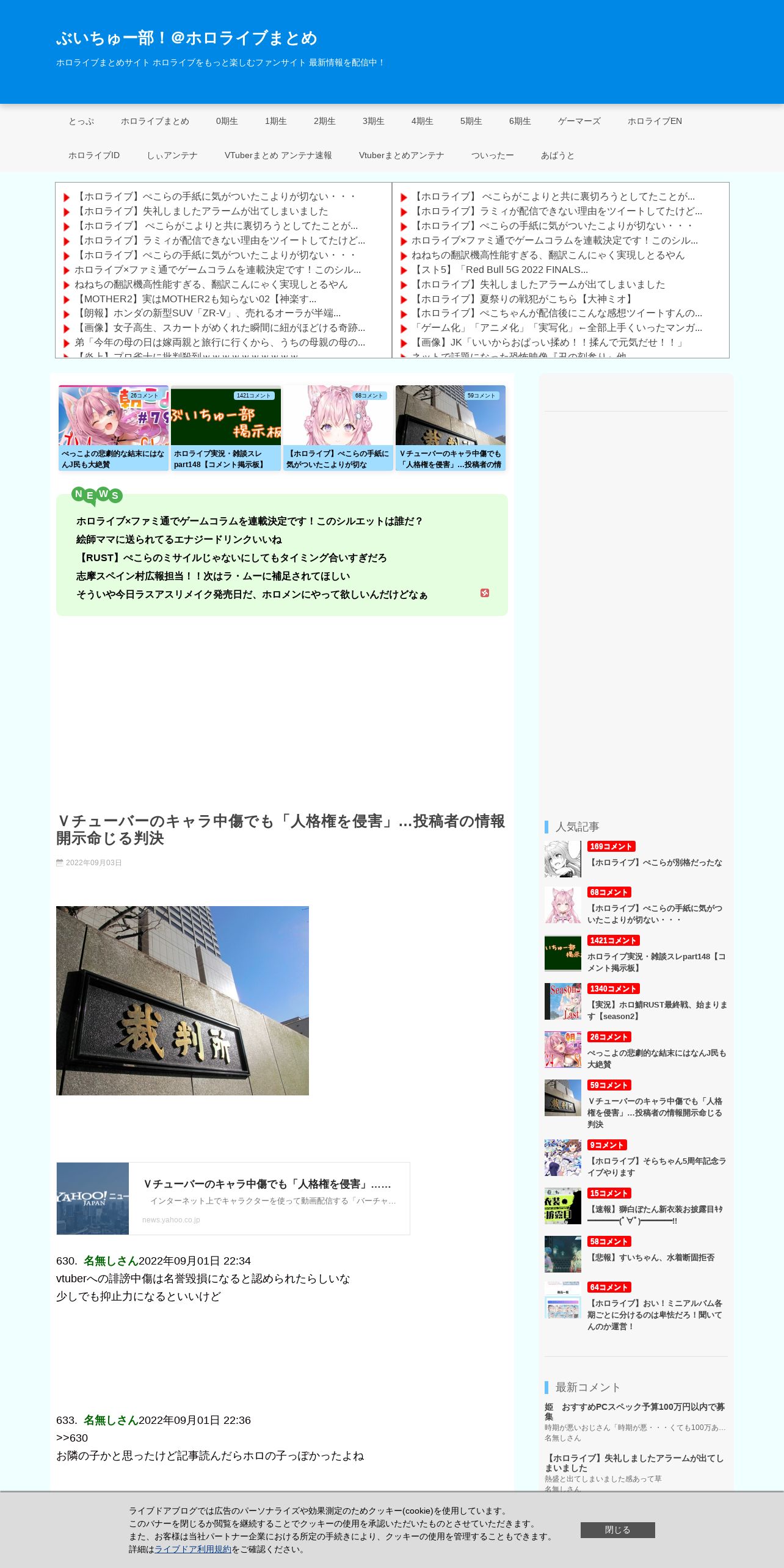Open the ライブドア利用規約 link
This screenshot has height=1568, width=784.
192,1549
